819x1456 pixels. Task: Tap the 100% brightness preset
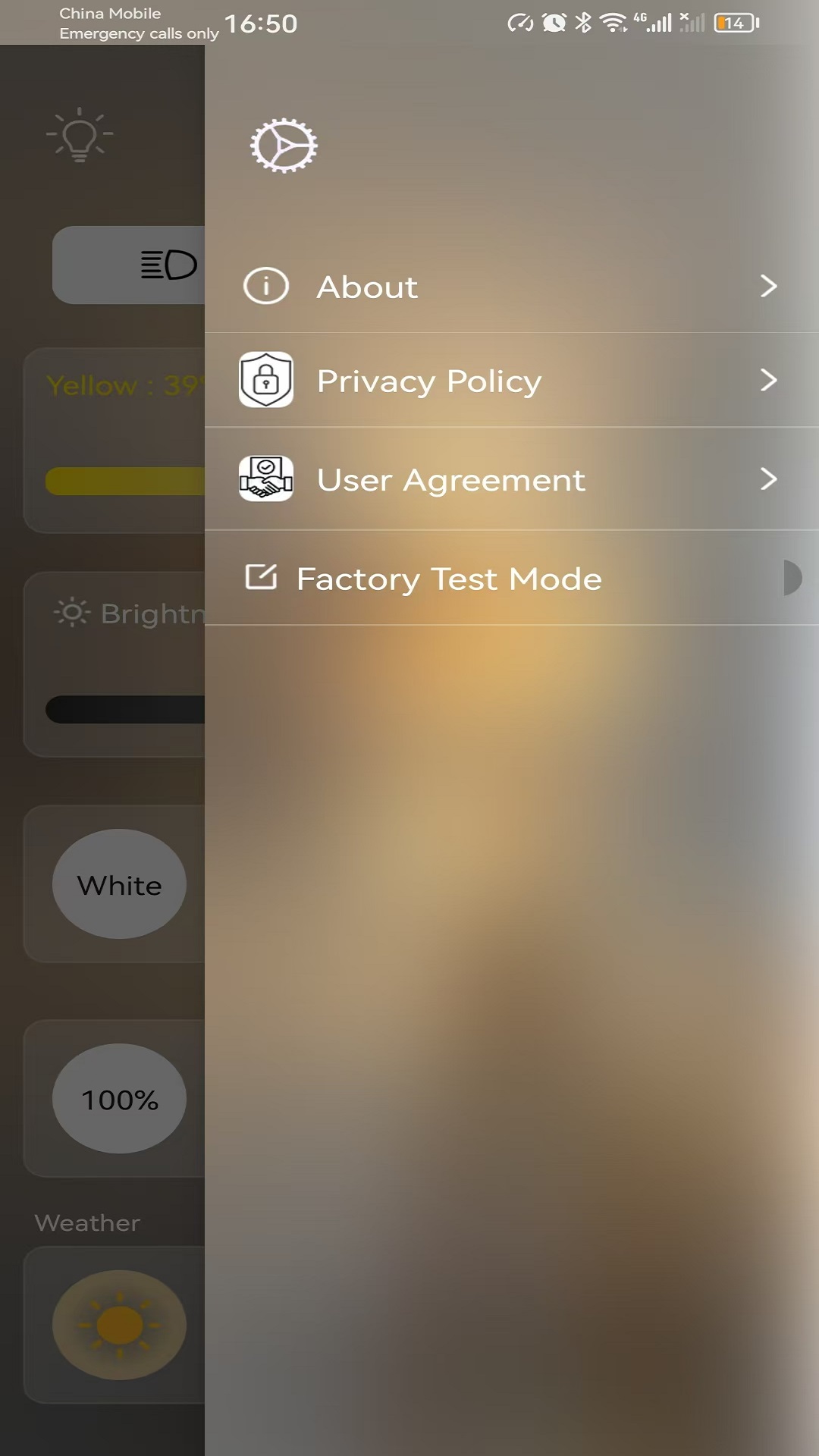[119, 1099]
